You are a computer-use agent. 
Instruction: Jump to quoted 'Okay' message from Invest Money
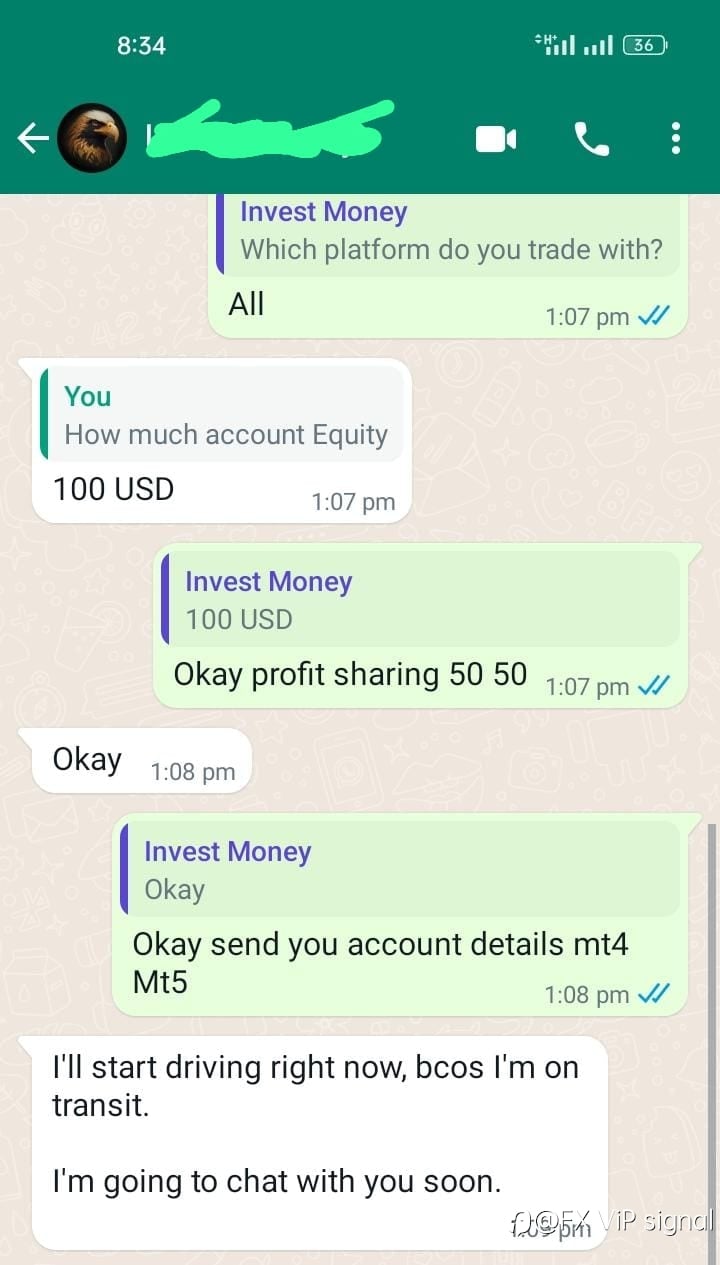pos(400,868)
